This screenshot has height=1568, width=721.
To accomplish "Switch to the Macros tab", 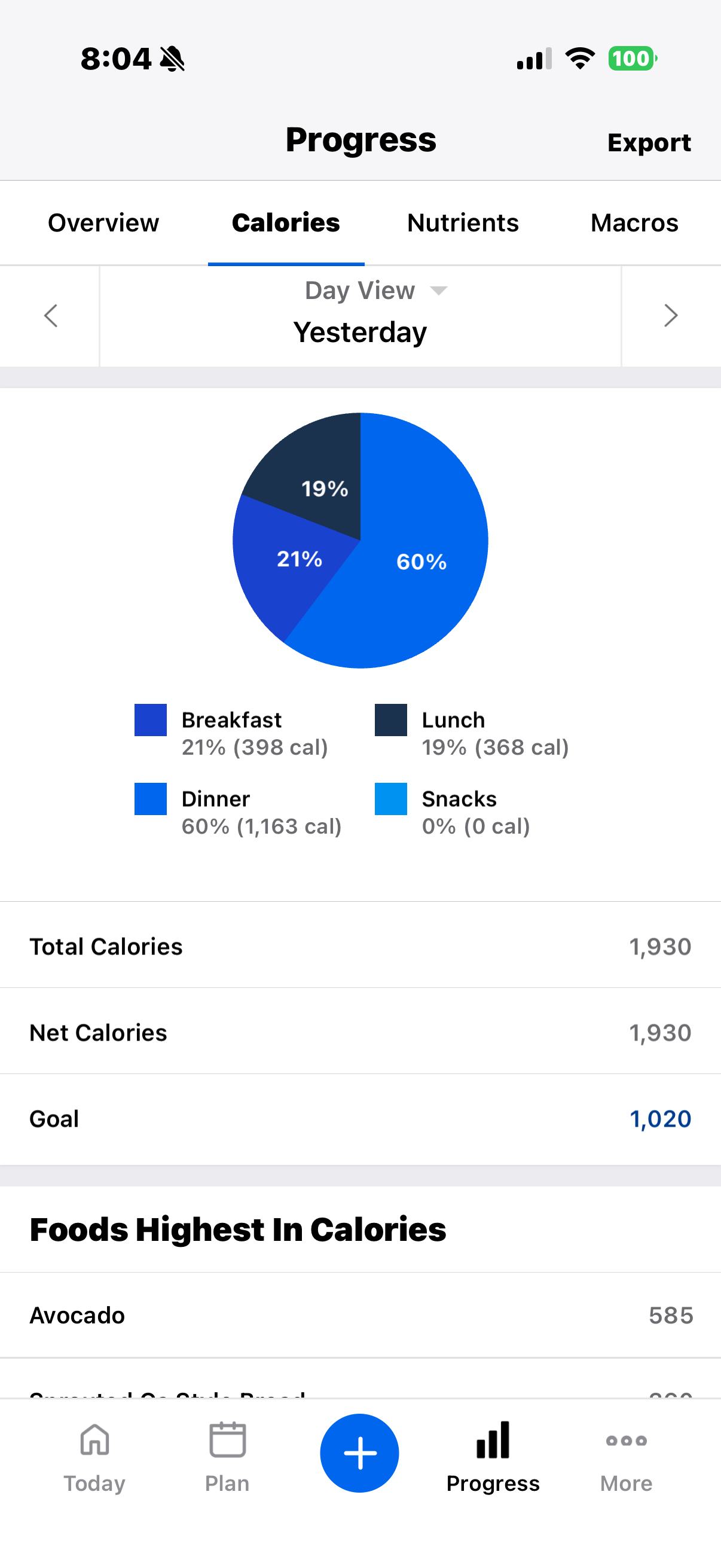I will (x=633, y=222).
